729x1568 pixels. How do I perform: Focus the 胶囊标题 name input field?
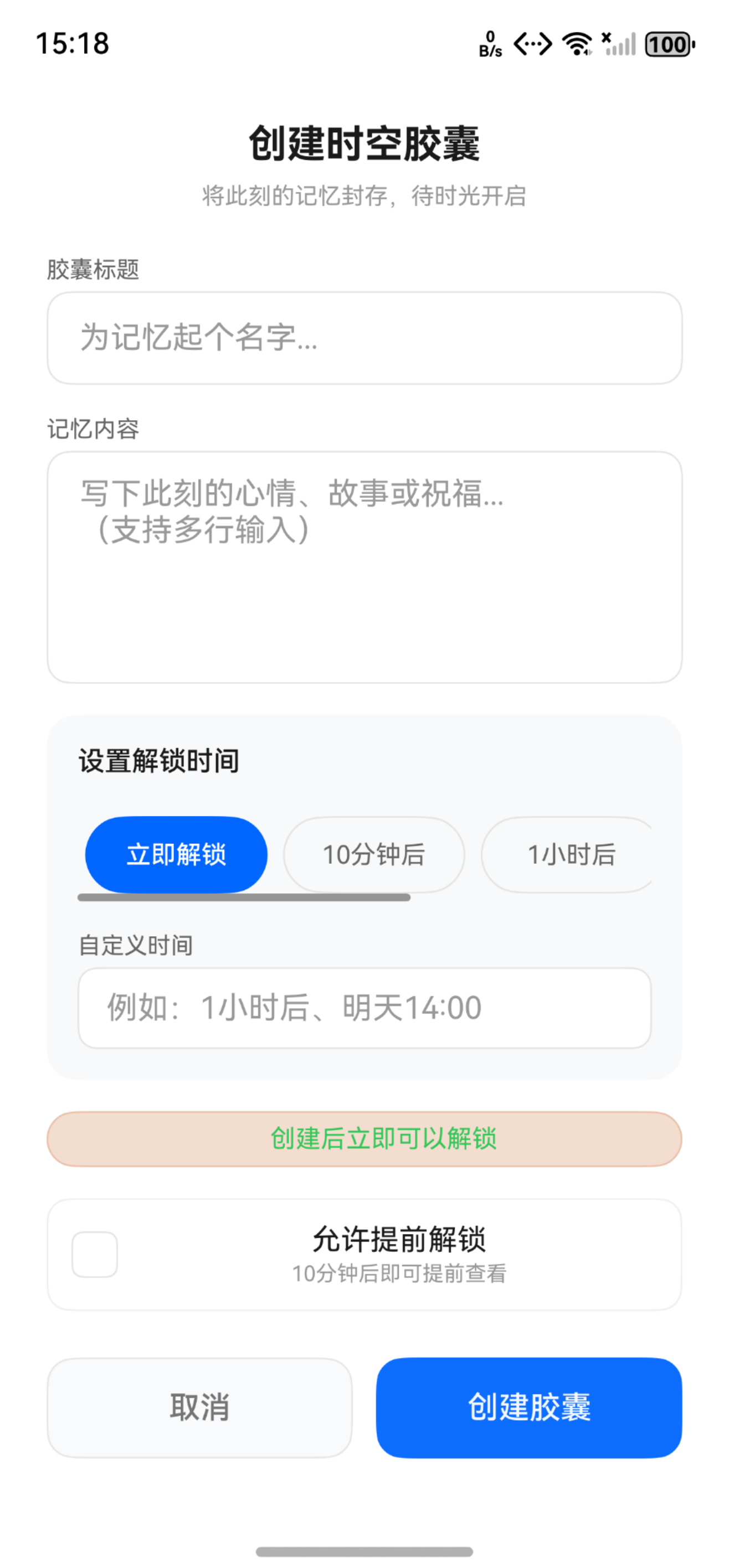point(364,338)
